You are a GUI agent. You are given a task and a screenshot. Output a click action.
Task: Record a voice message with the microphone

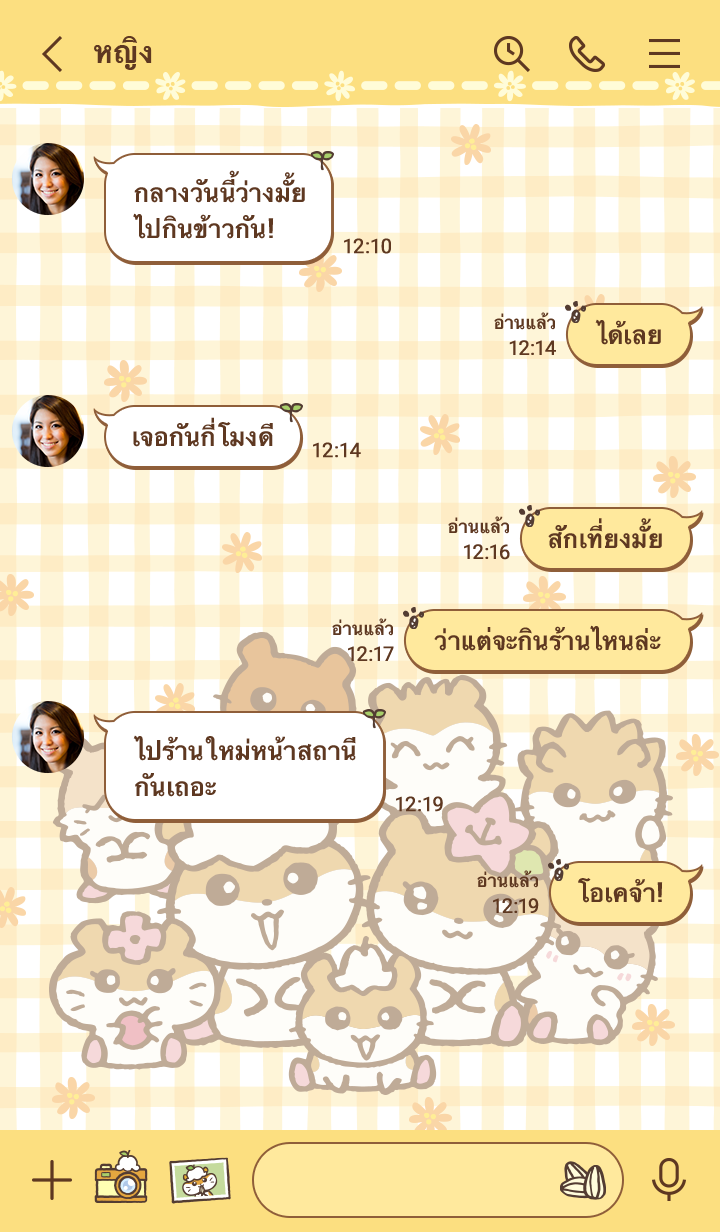click(668, 1180)
